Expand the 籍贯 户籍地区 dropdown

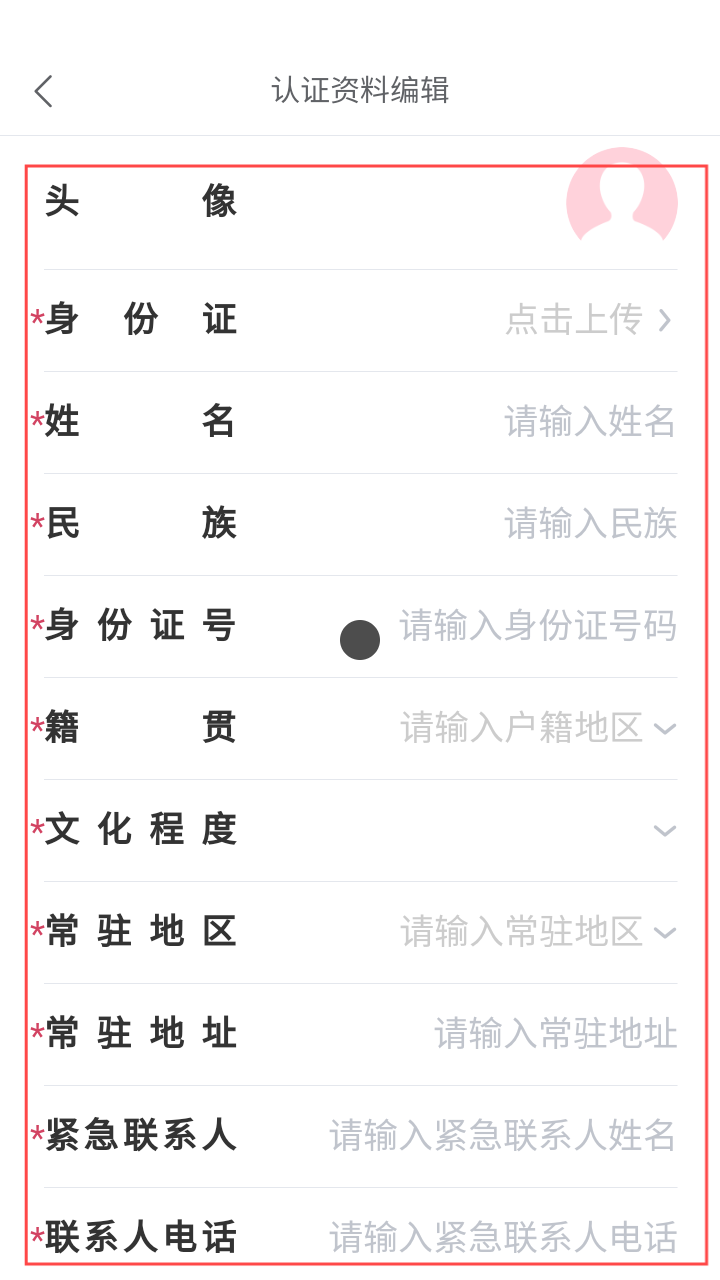point(538,728)
